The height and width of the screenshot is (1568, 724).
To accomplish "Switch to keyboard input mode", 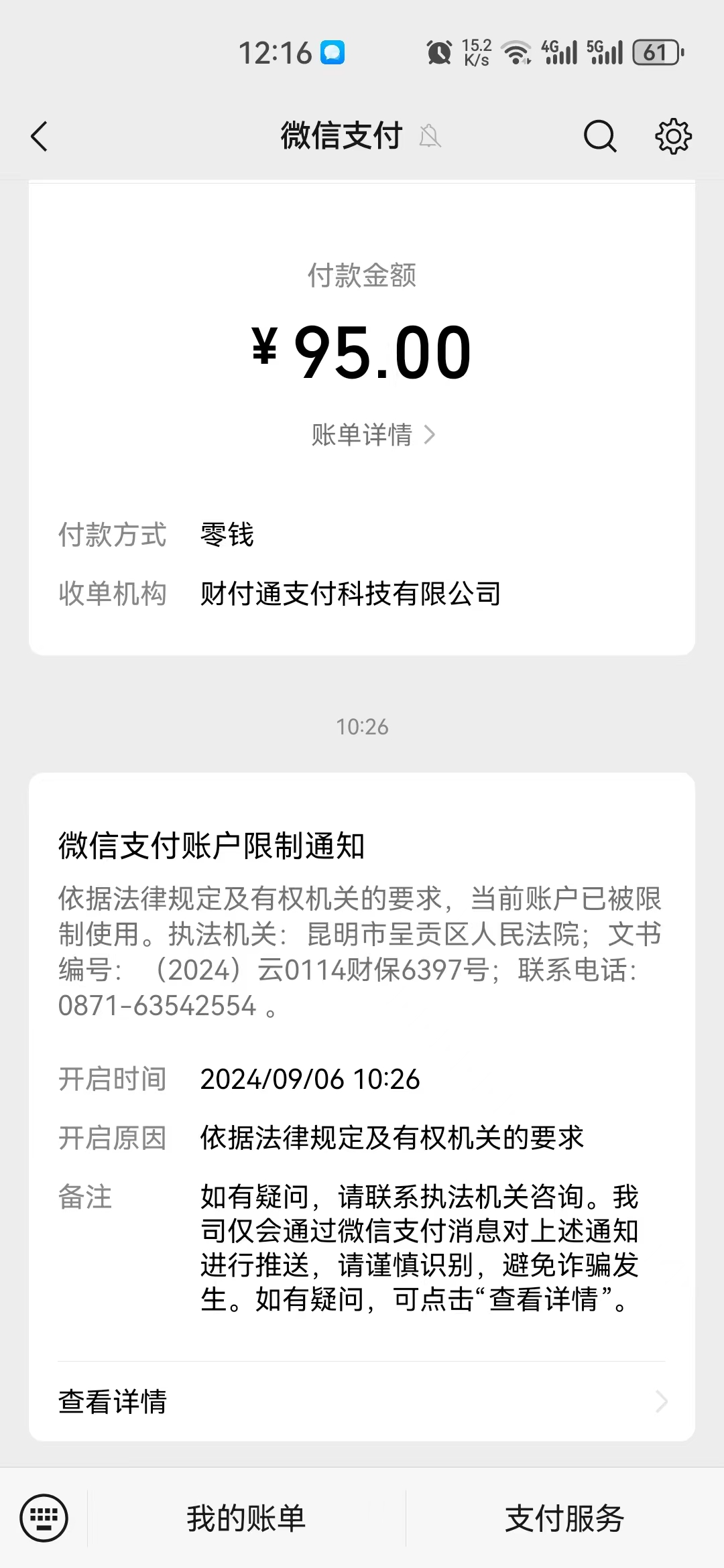I will [x=44, y=1518].
